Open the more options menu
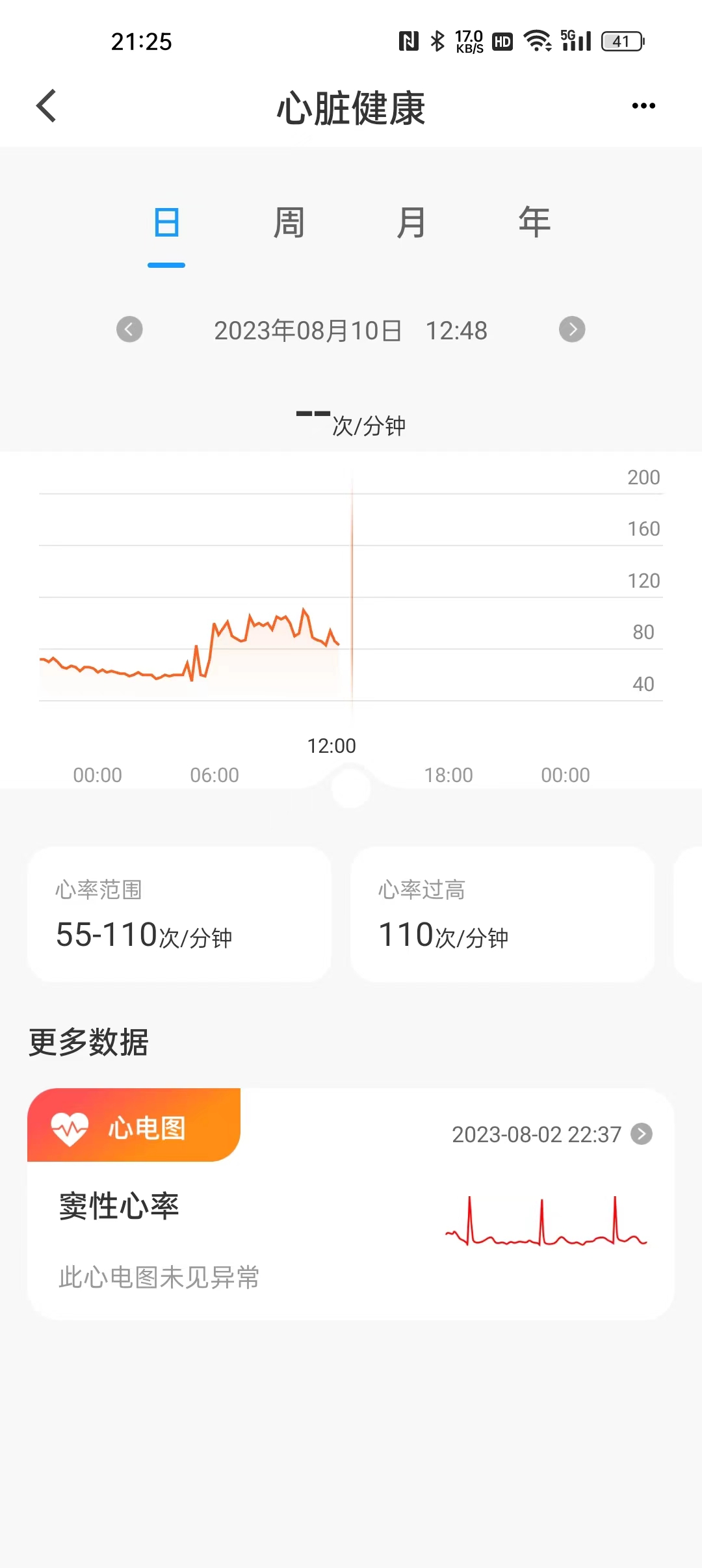 pyautogui.click(x=642, y=105)
